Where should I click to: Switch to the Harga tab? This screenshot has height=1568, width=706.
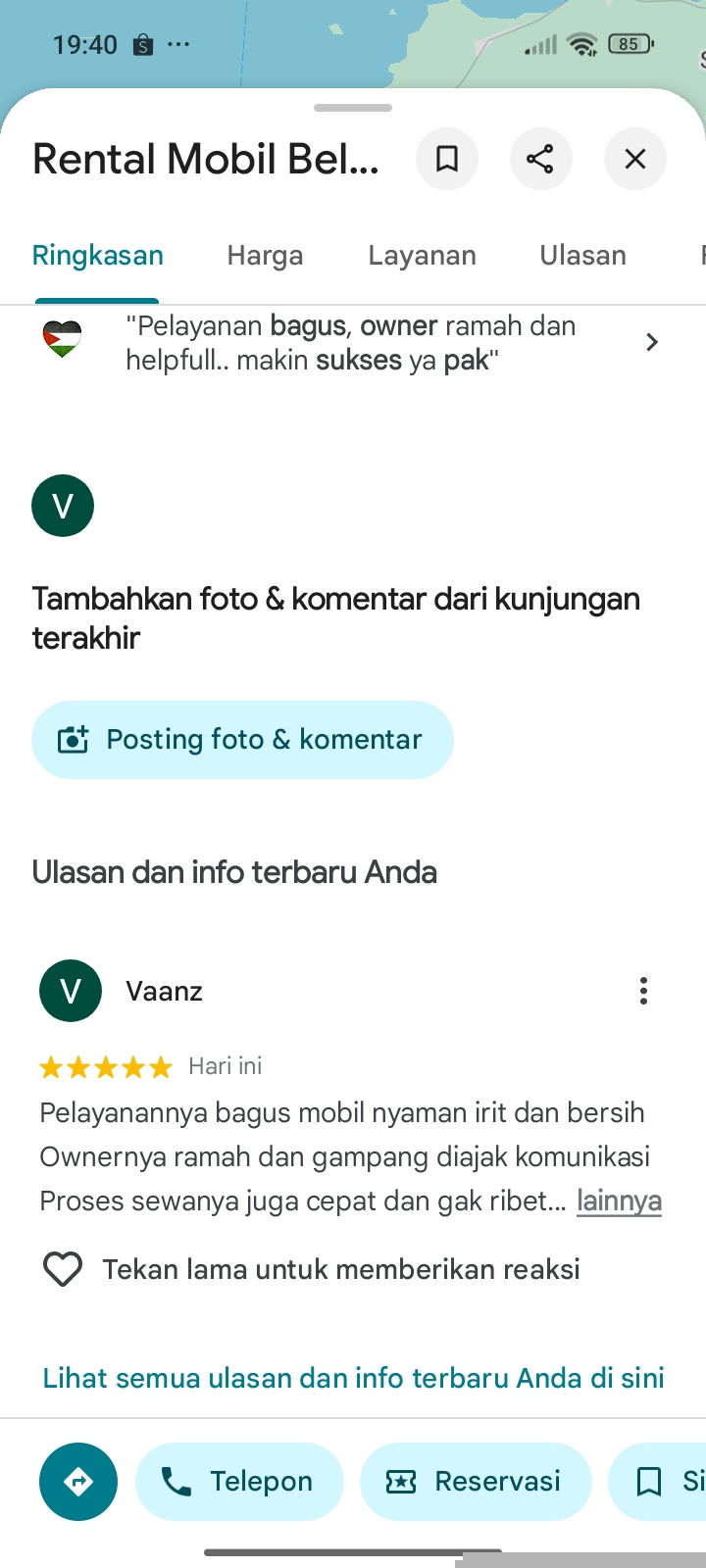(x=265, y=256)
